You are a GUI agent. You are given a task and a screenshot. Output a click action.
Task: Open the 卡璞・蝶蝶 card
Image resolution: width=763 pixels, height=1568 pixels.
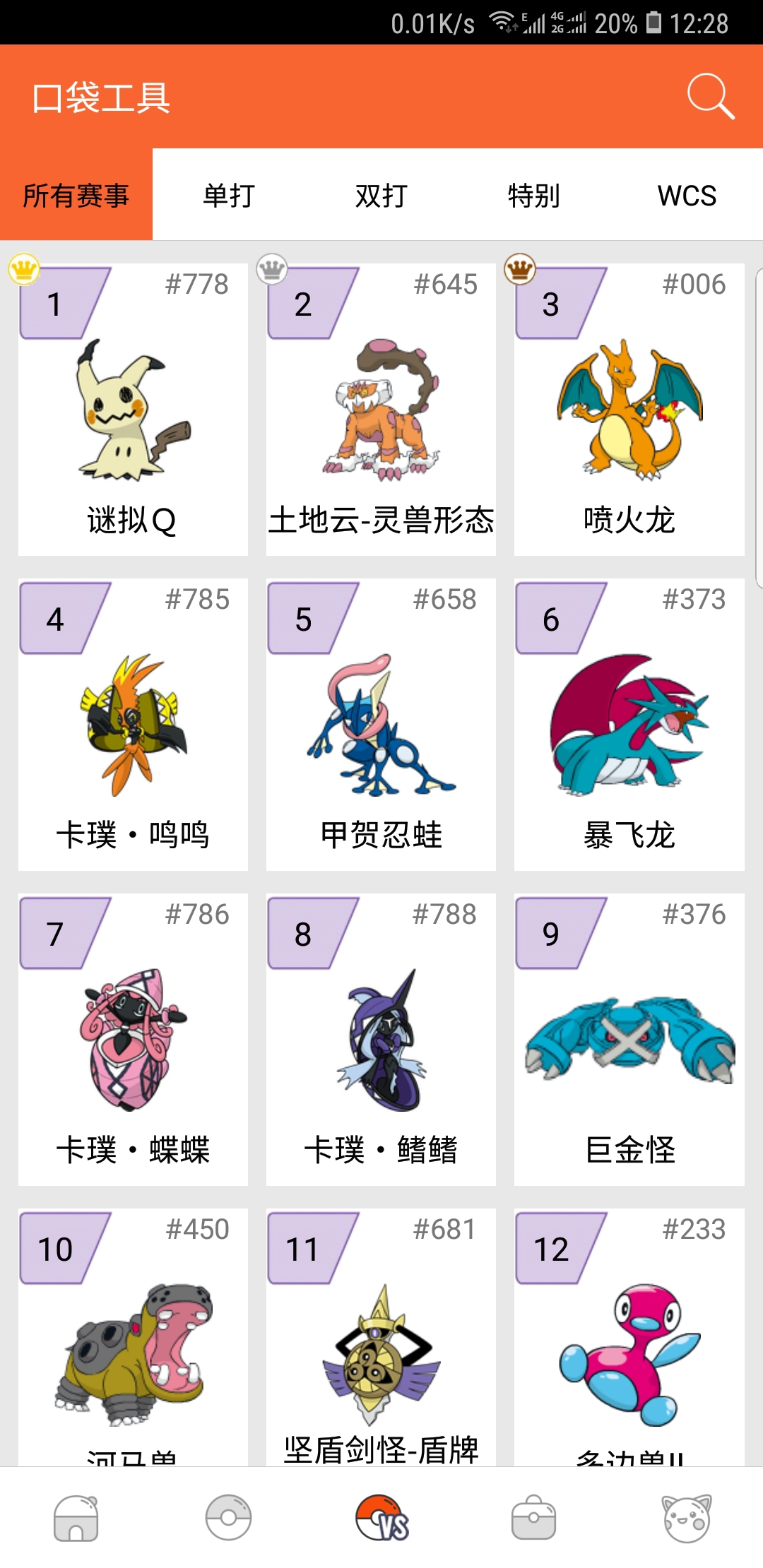point(133,1040)
